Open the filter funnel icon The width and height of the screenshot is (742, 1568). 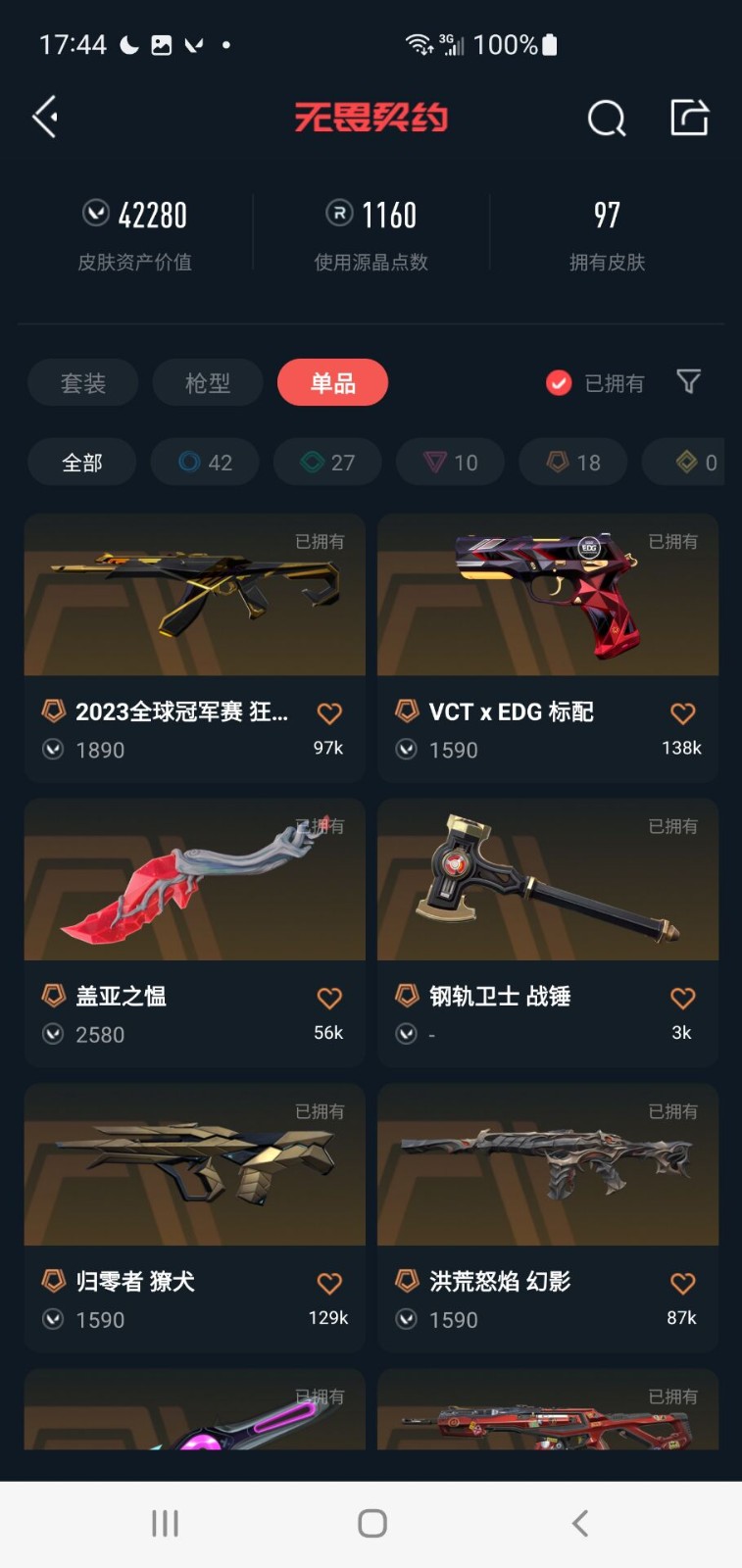tap(689, 382)
